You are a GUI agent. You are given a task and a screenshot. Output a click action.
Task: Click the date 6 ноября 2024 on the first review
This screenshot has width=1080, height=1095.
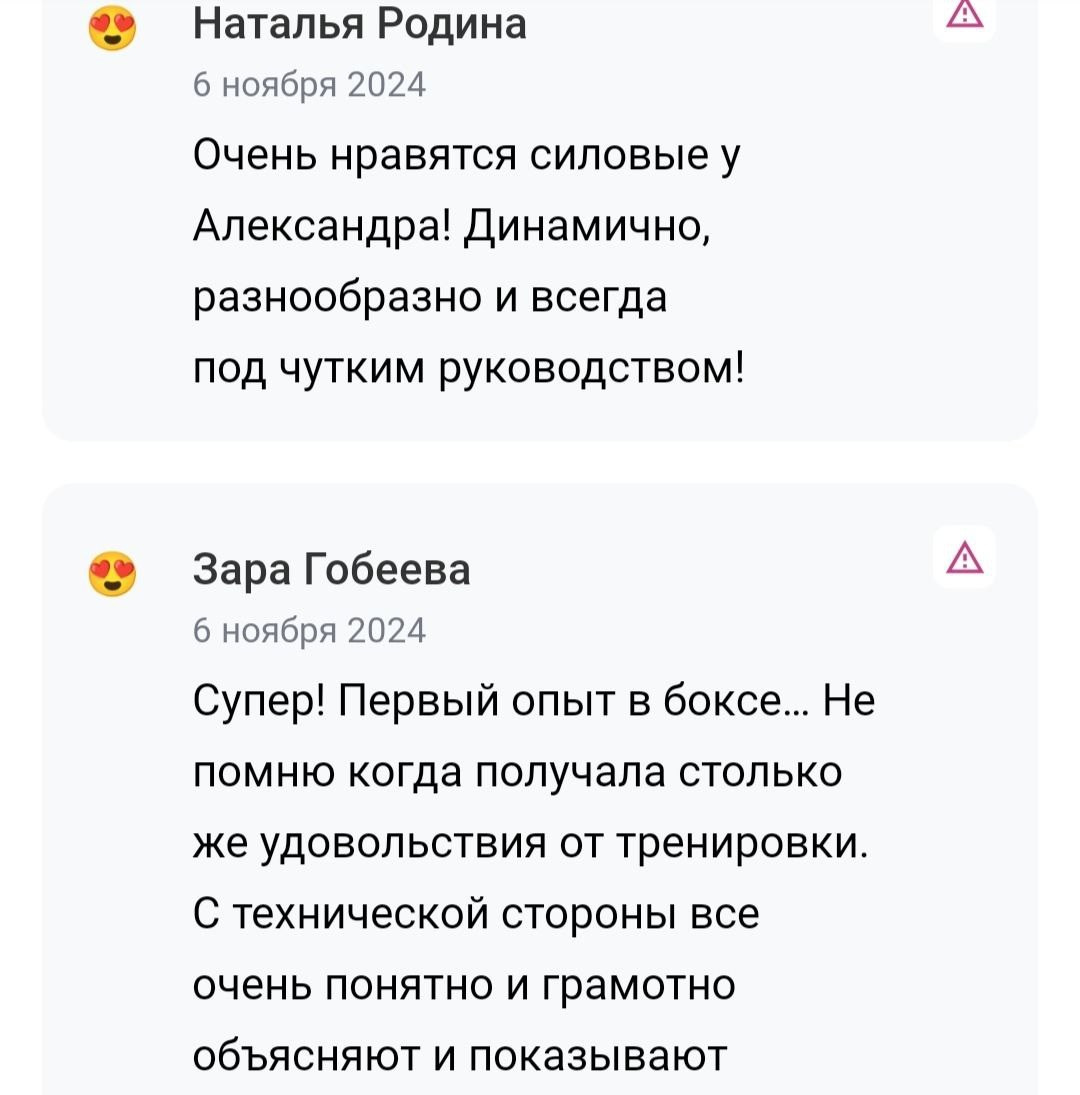pos(310,85)
